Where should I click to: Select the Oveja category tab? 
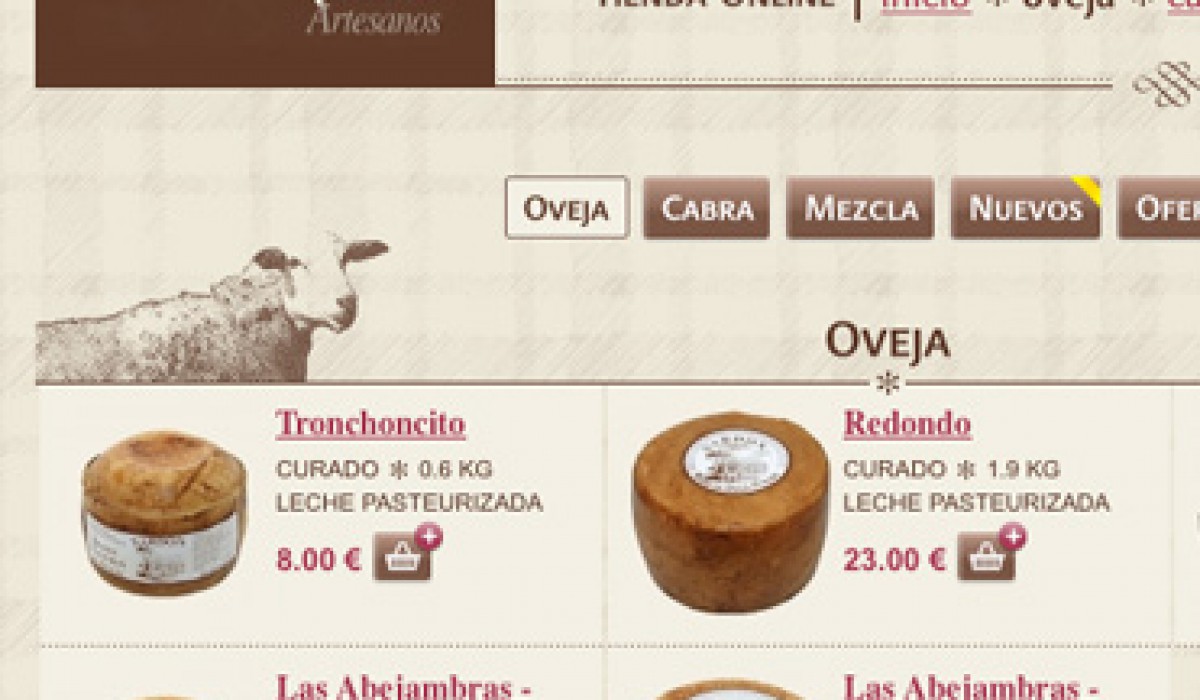click(x=566, y=208)
